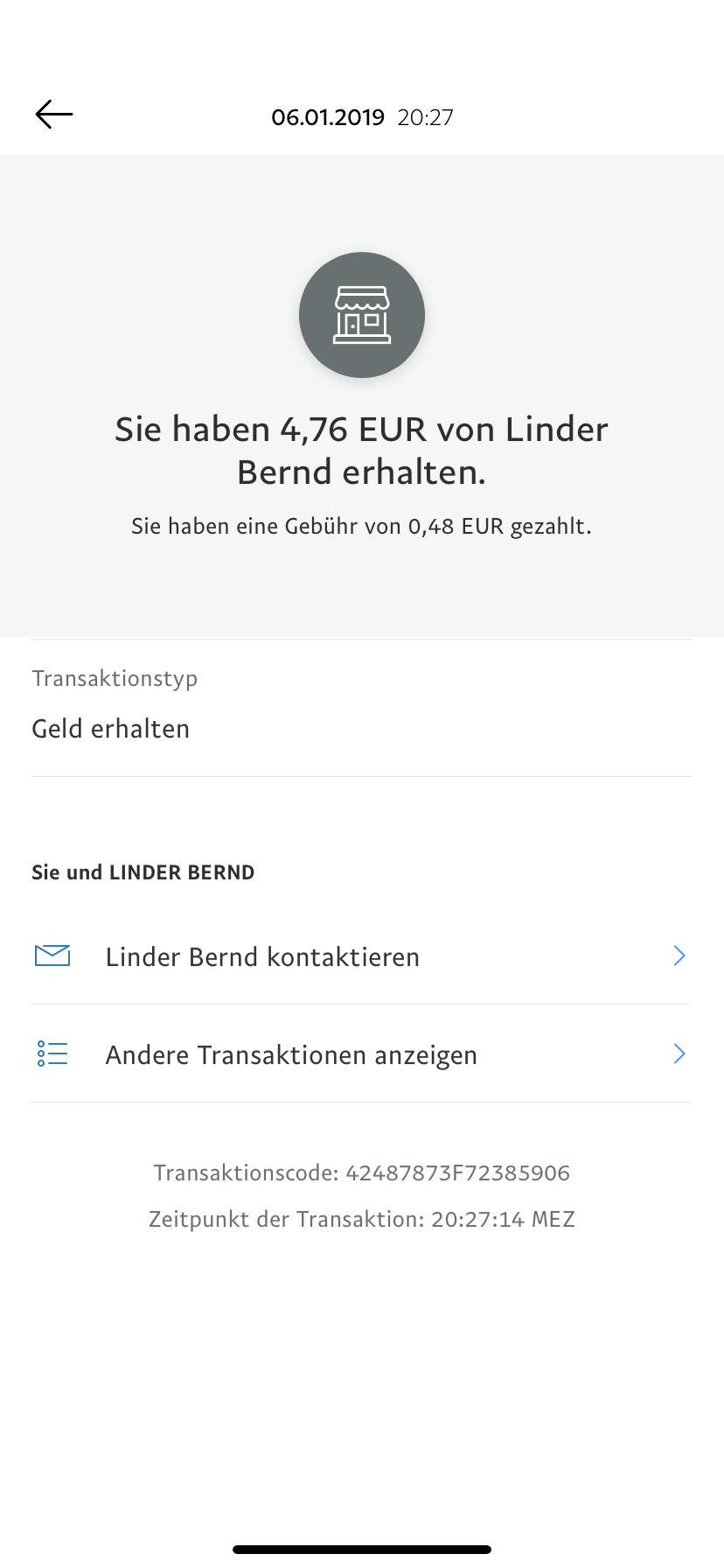
Task: Go back using the arrow icon
Action: 54,115
